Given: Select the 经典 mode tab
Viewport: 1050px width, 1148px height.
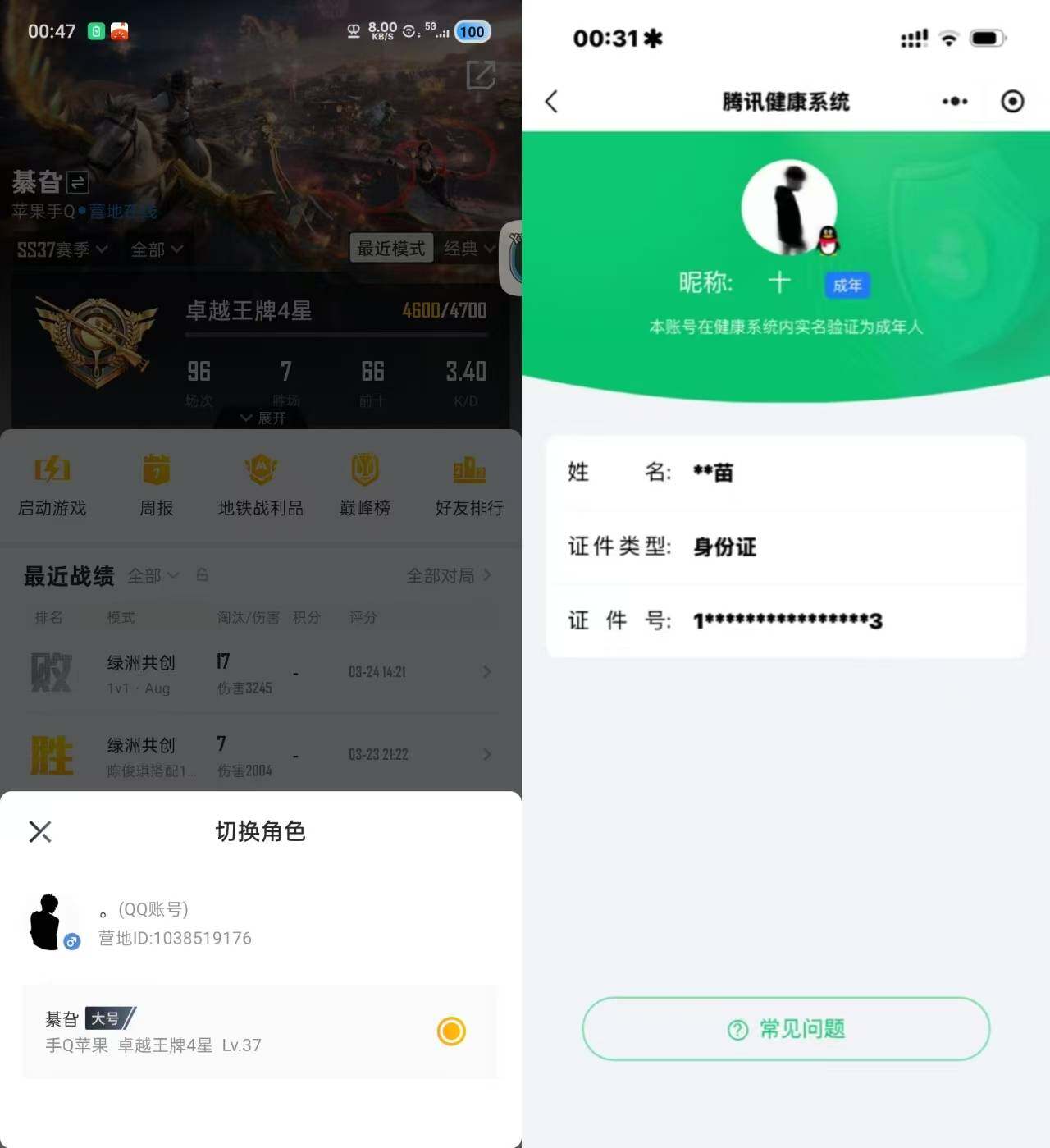Looking at the screenshot, I should point(466,249).
